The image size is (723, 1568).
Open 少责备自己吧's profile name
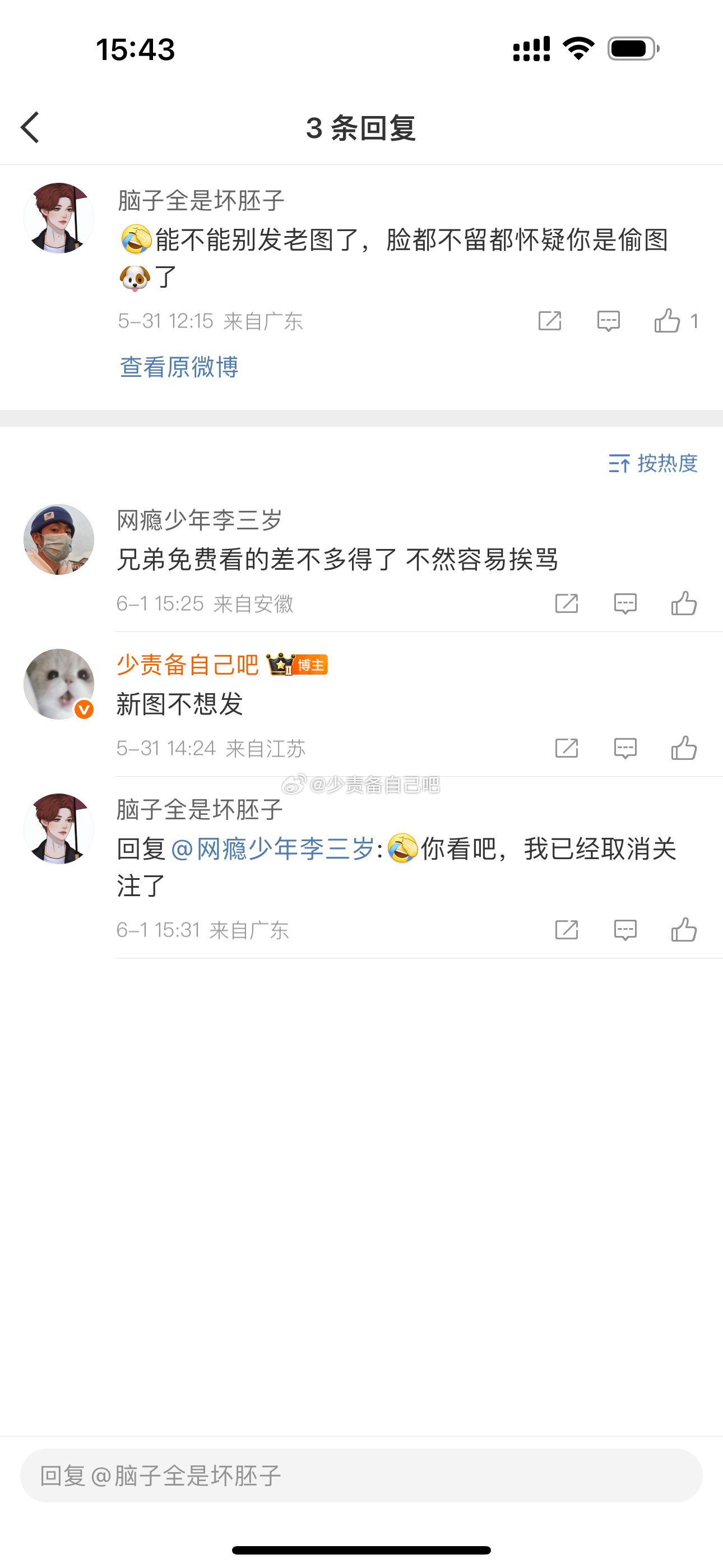(x=187, y=665)
